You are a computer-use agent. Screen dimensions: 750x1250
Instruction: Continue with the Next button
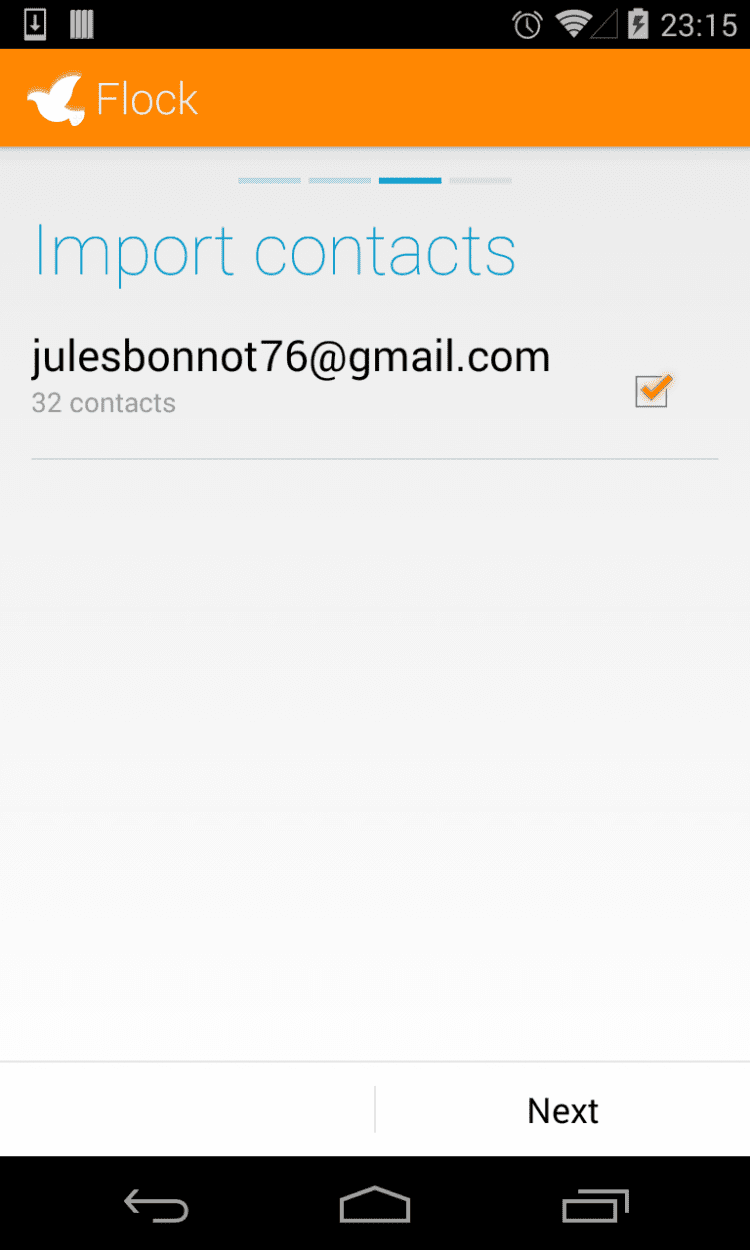click(x=562, y=1110)
